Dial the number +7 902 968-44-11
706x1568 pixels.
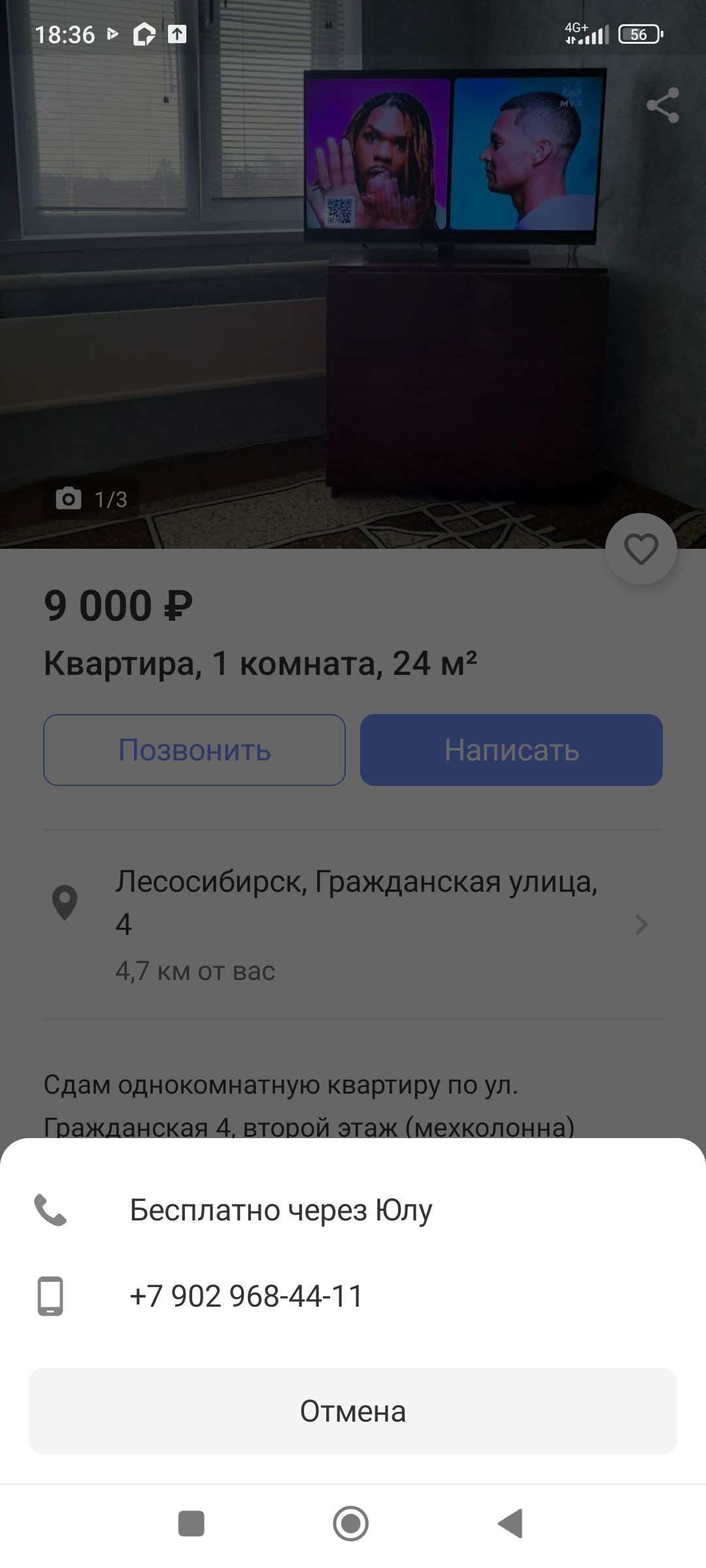pos(246,1296)
